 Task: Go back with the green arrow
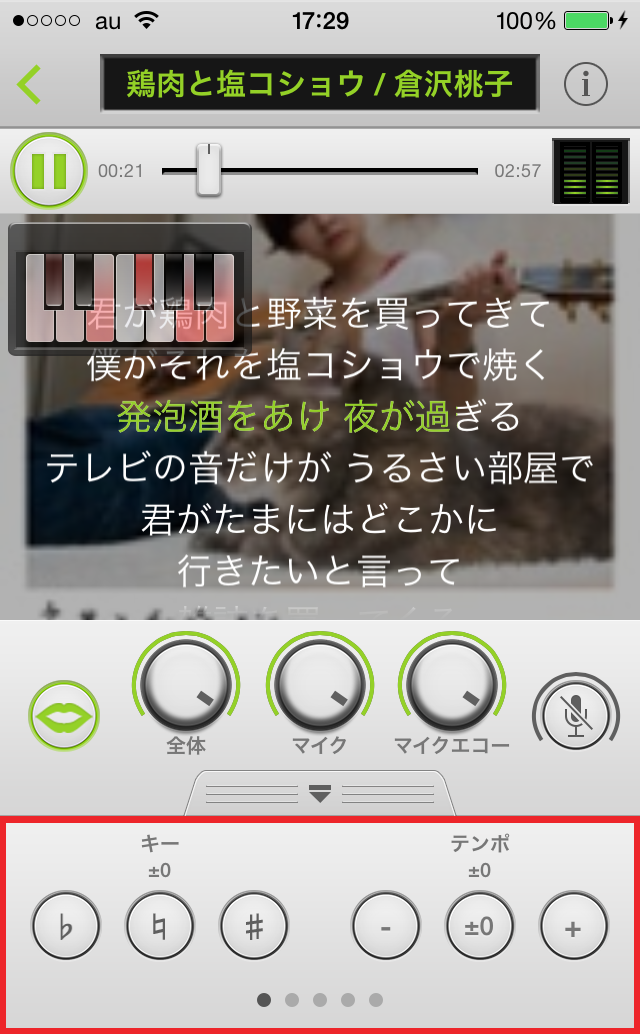30,85
